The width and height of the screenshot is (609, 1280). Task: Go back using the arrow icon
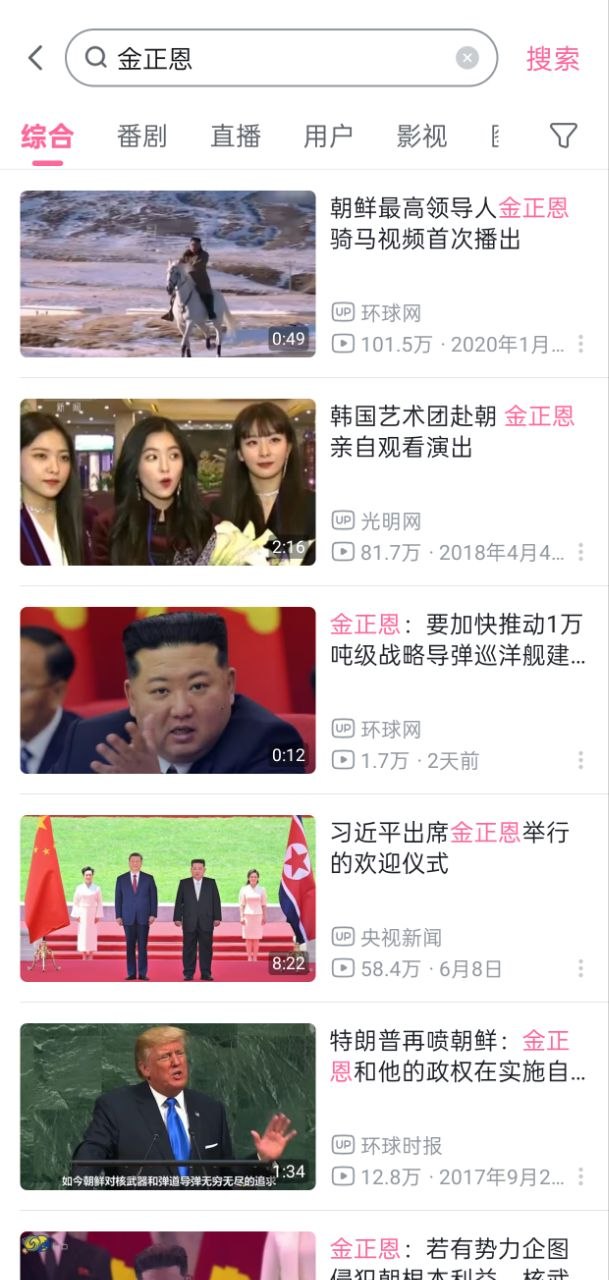36,58
